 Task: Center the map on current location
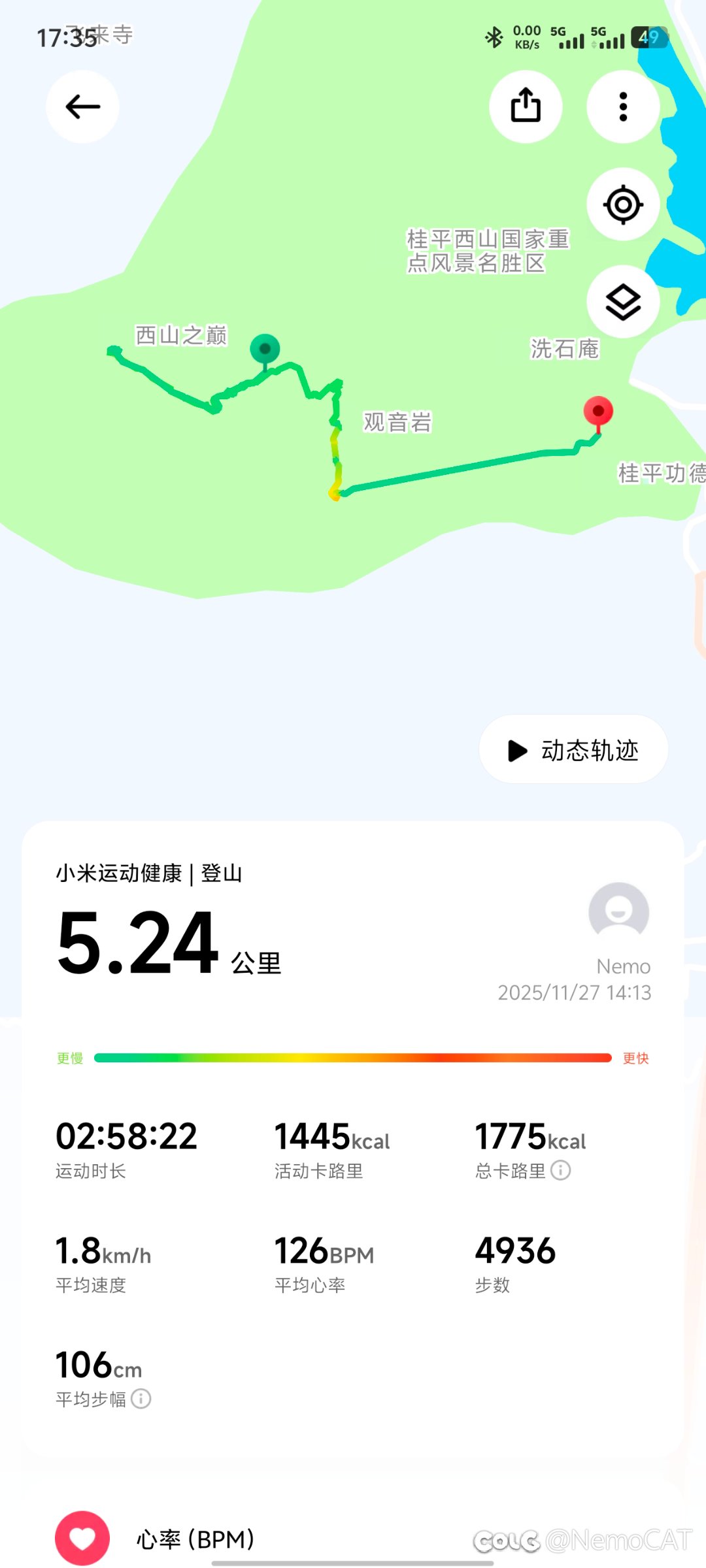coord(622,204)
